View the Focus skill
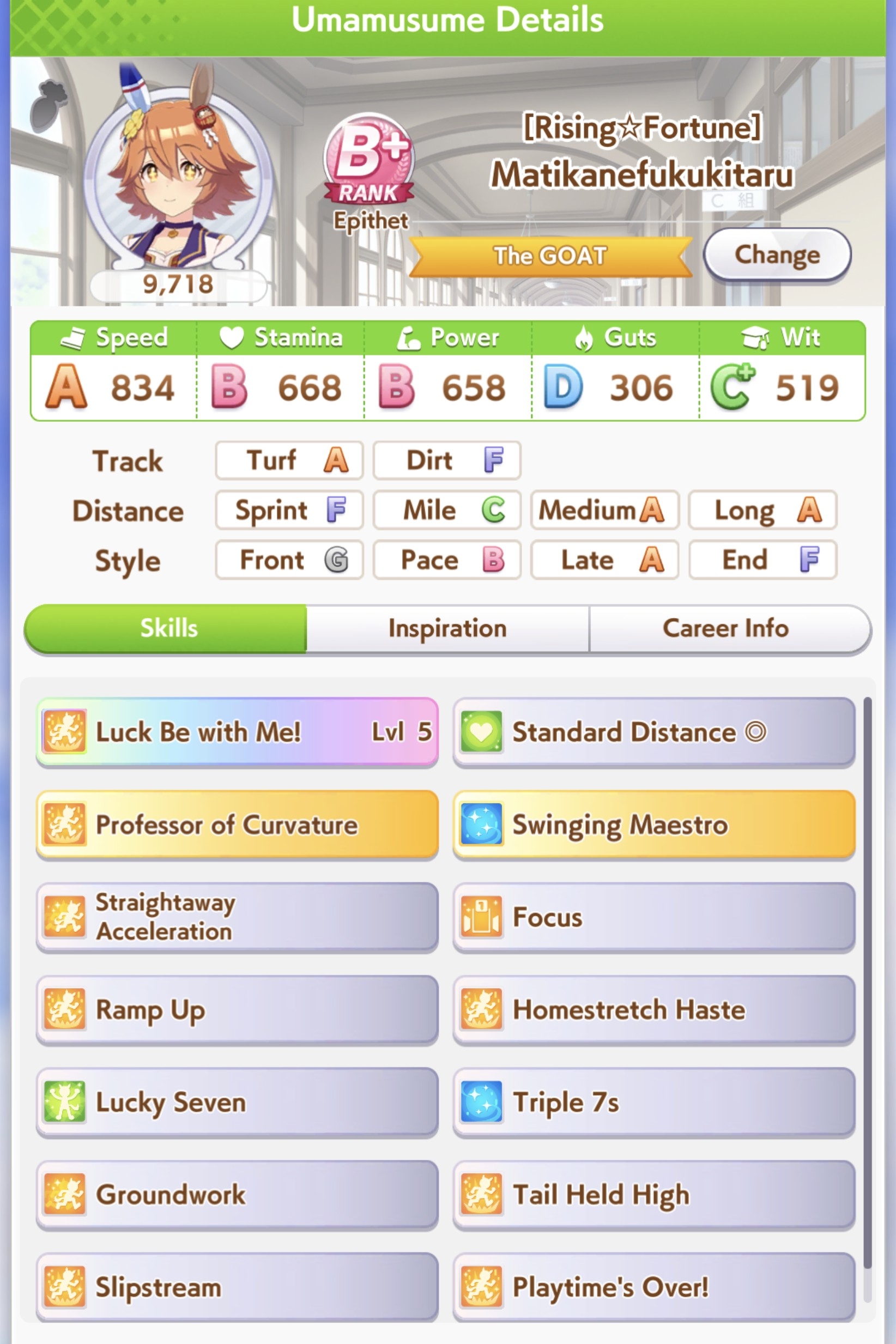 pyautogui.click(x=653, y=917)
